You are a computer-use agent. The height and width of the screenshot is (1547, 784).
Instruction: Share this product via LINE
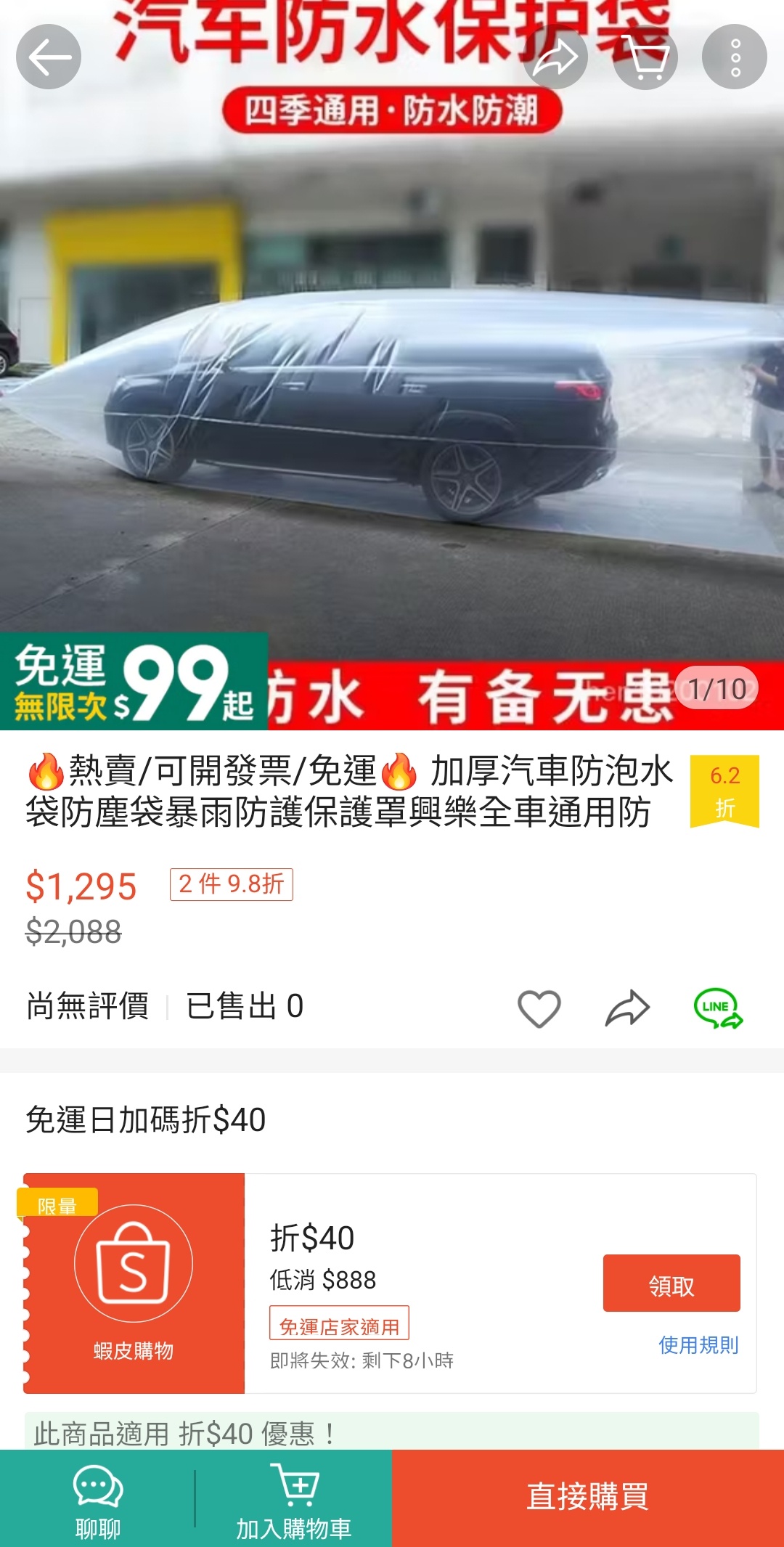[x=718, y=1008]
